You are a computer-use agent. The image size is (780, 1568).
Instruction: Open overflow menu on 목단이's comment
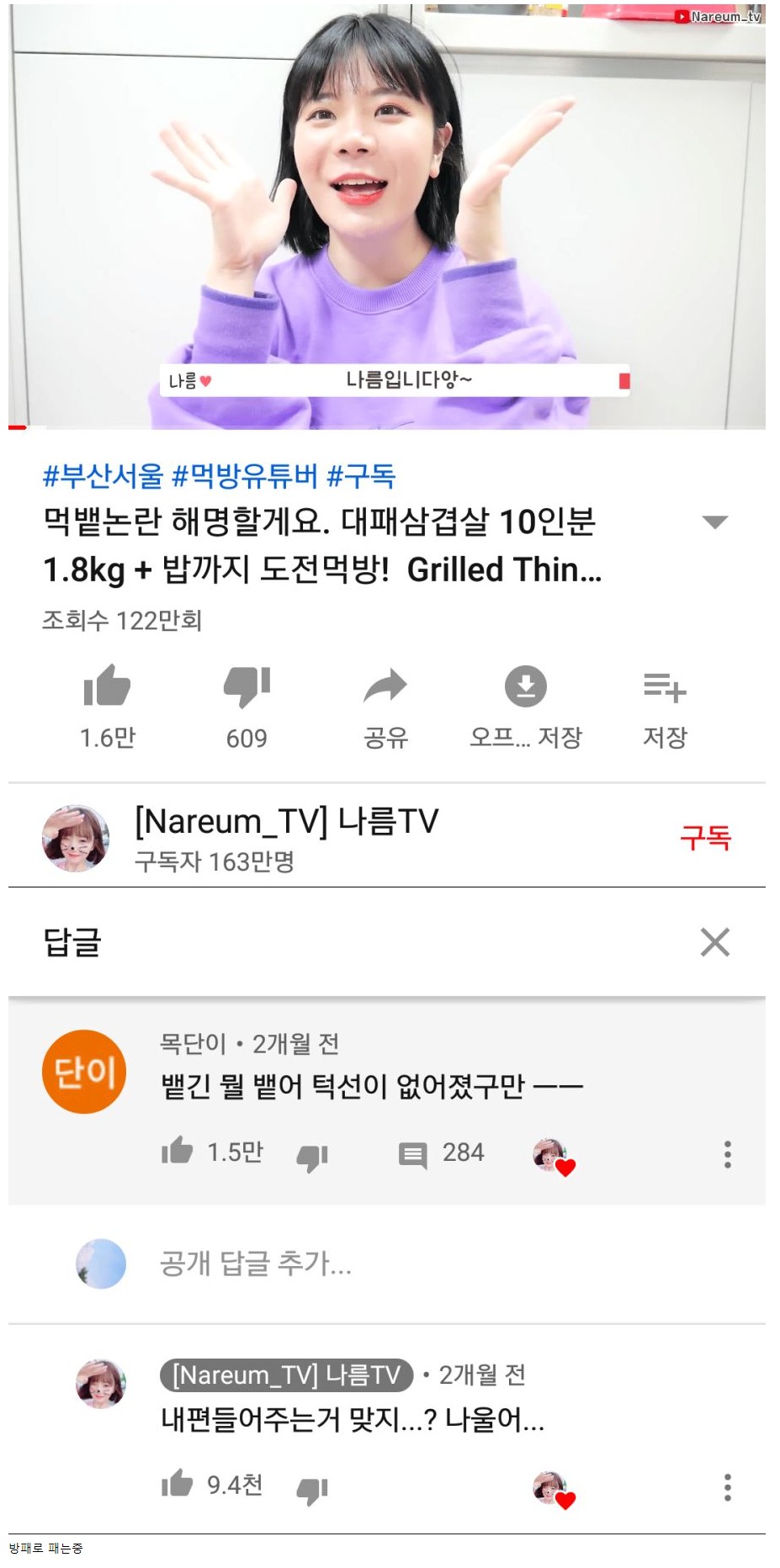tap(727, 1154)
